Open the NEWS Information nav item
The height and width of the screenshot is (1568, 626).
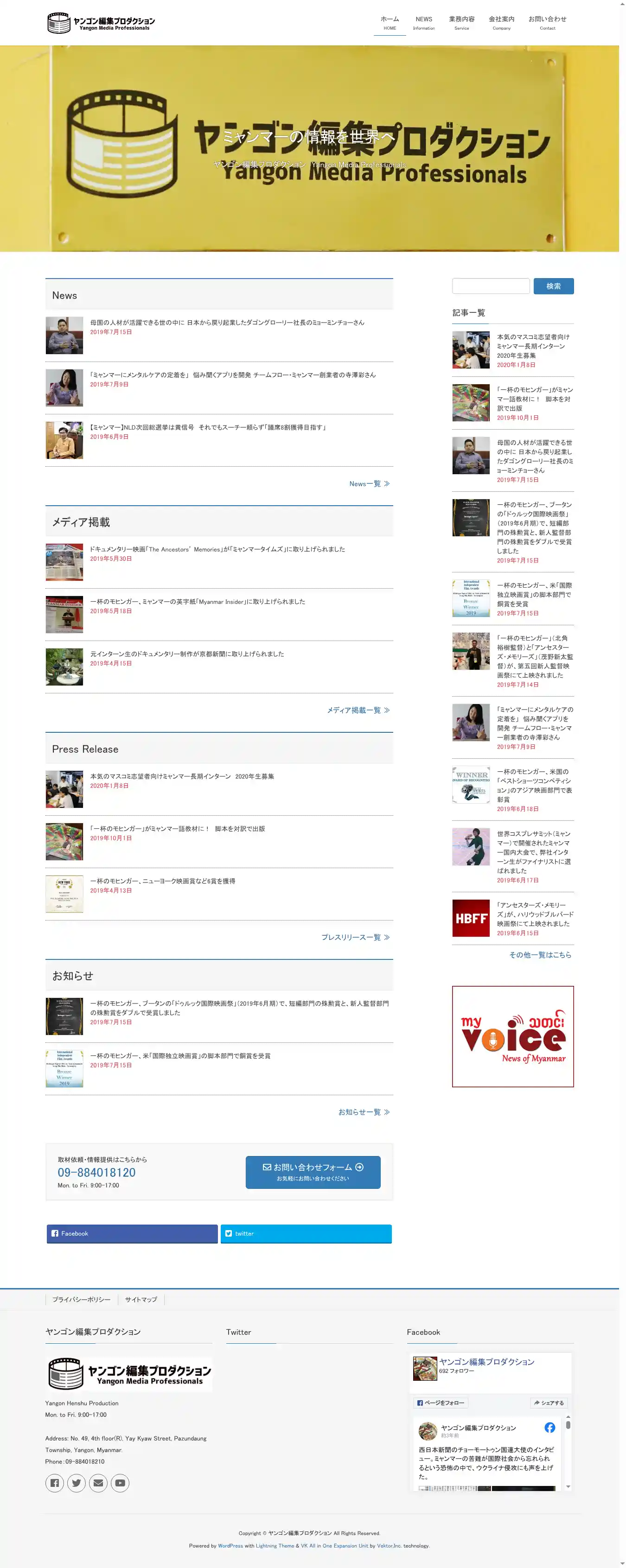[x=423, y=23]
